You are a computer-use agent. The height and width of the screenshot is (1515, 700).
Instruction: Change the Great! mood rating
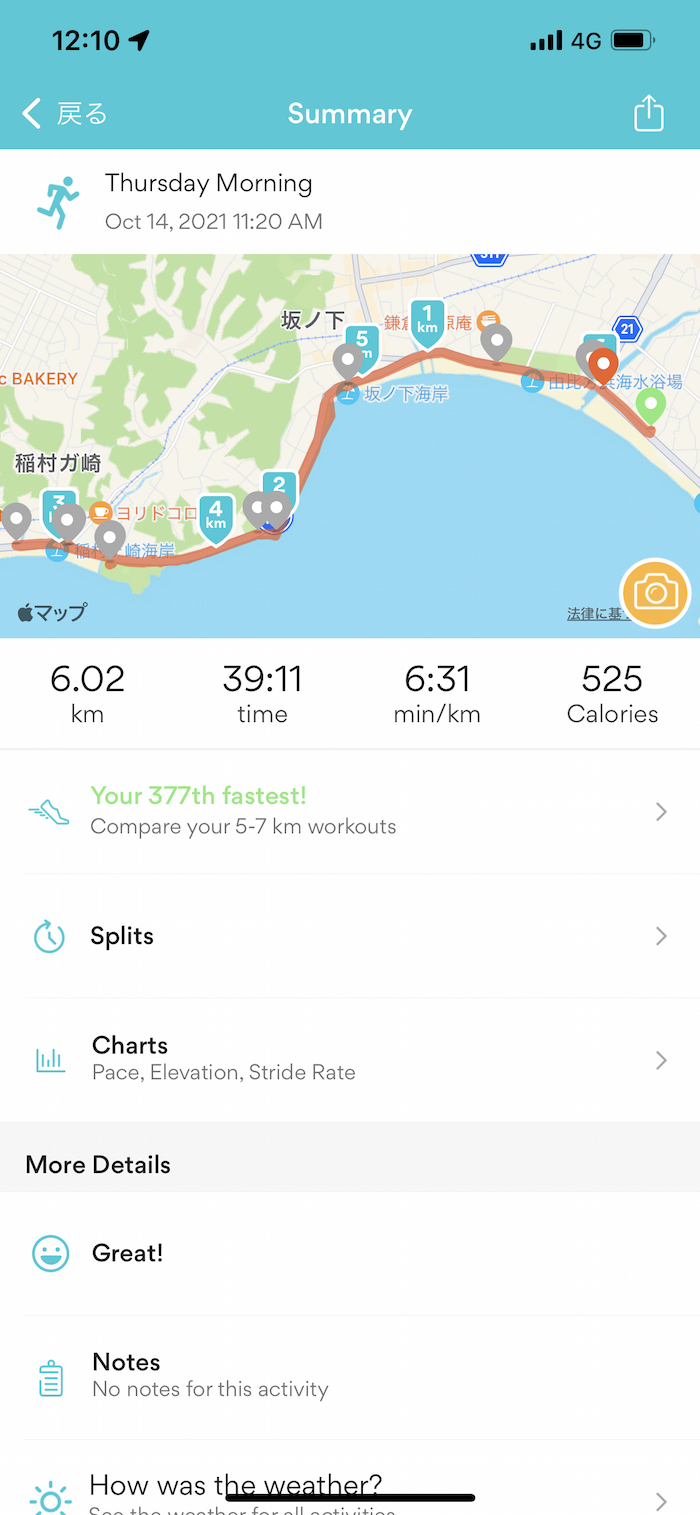pyautogui.click(x=349, y=1253)
